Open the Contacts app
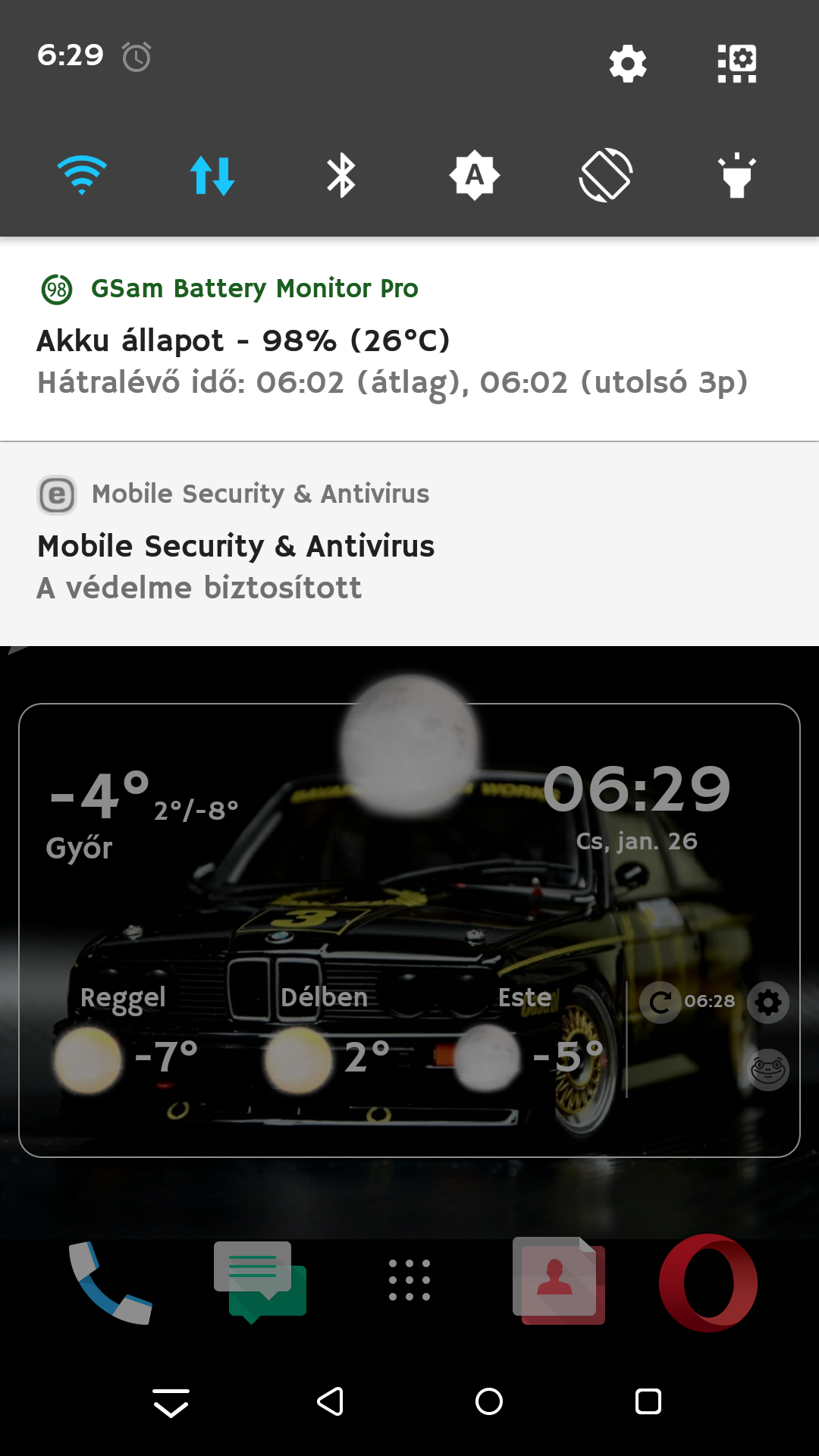This screenshot has height=1456, width=819. [x=559, y=1281]
